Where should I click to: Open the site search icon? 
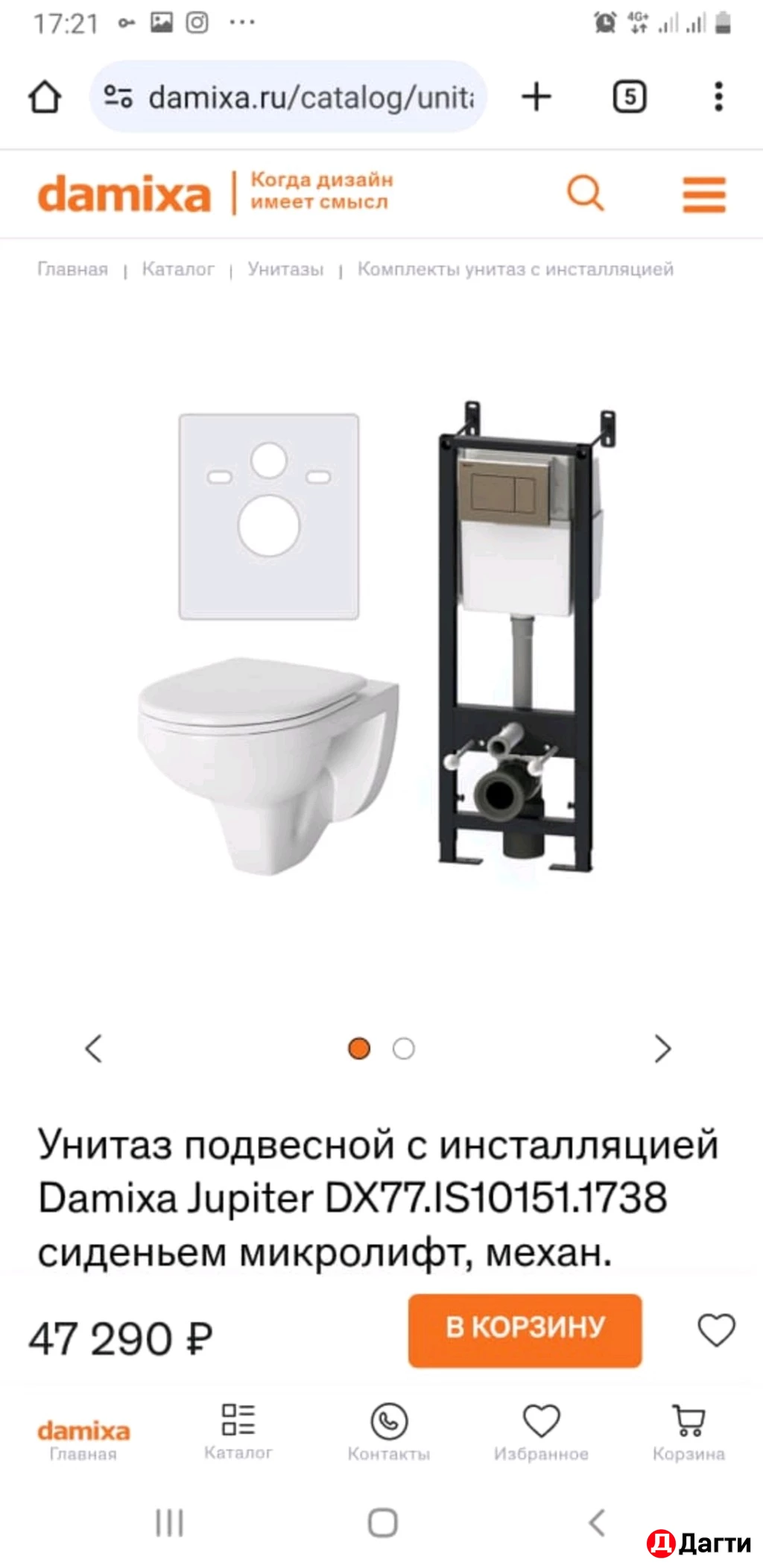click(x=586, y=194)
